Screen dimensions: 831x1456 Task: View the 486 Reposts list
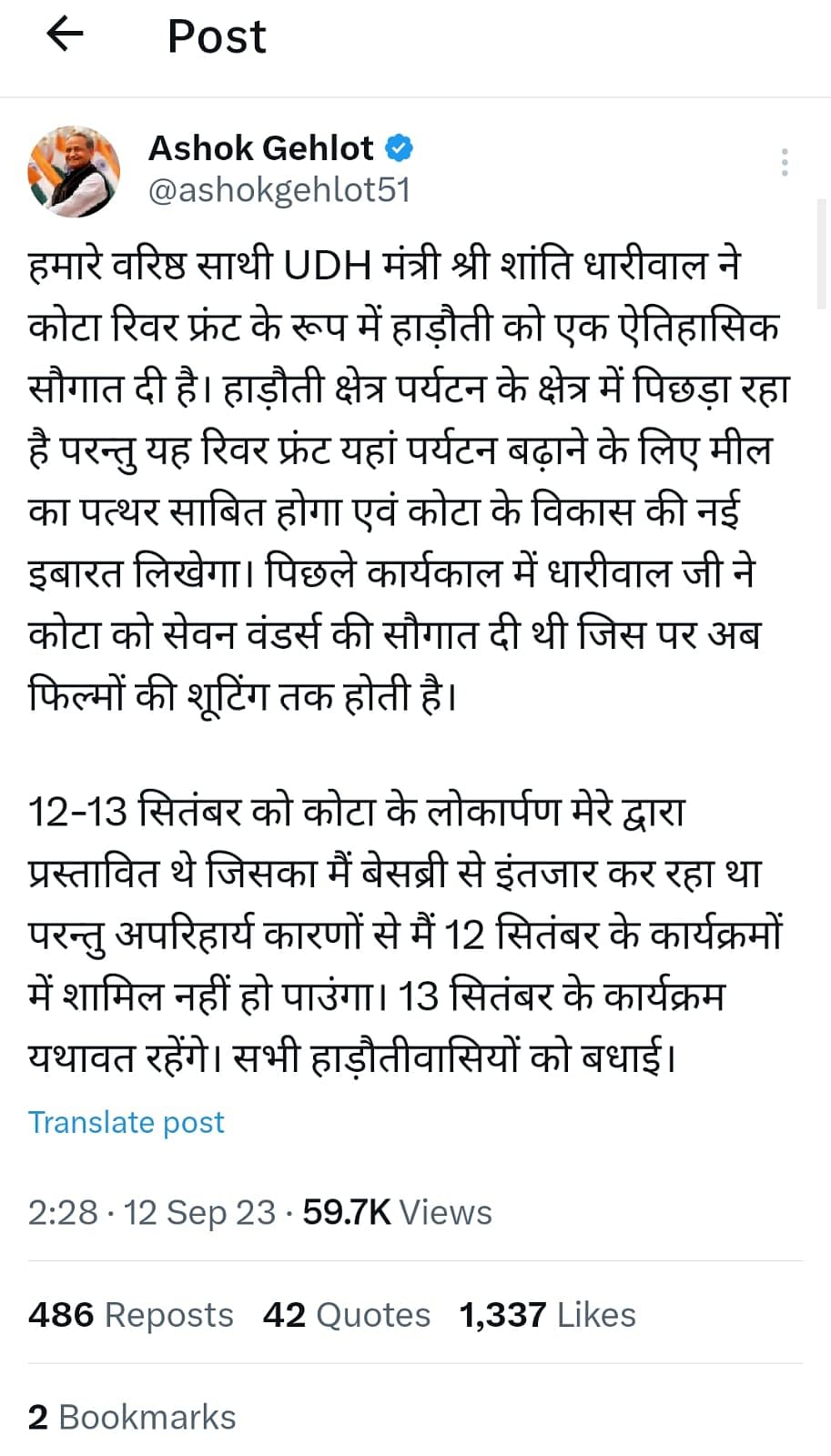pyautogui.click(x=131, y=1314)
